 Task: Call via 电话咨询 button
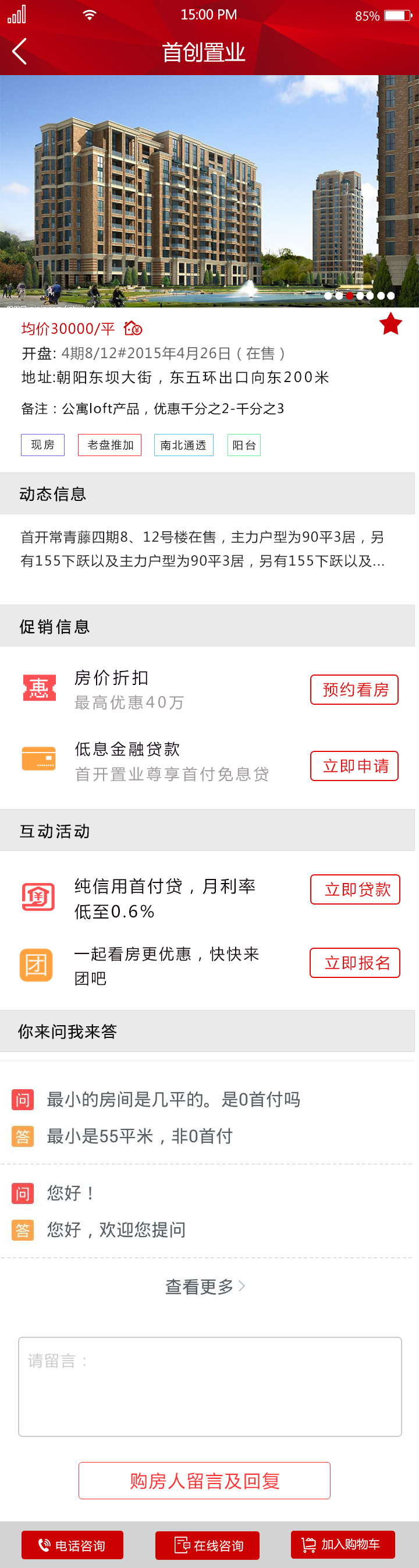click(72, 1545)
